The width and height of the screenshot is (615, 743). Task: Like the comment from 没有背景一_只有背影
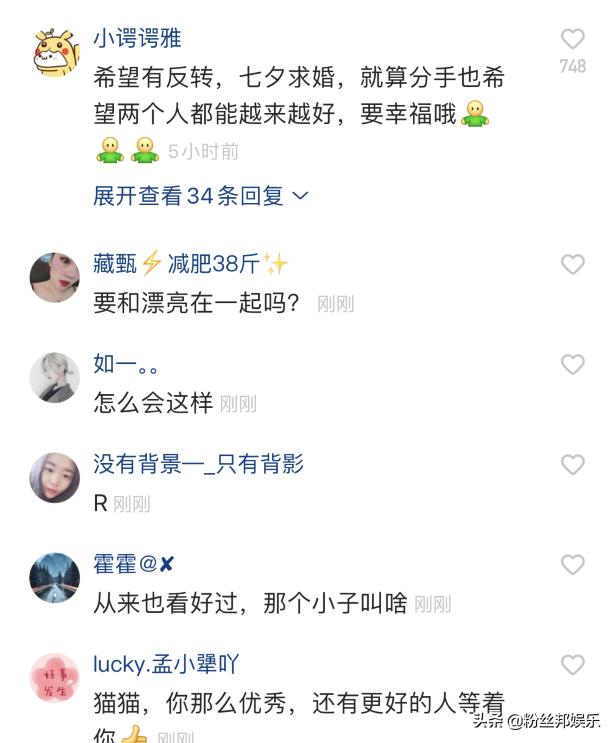[x=572, y=464]
